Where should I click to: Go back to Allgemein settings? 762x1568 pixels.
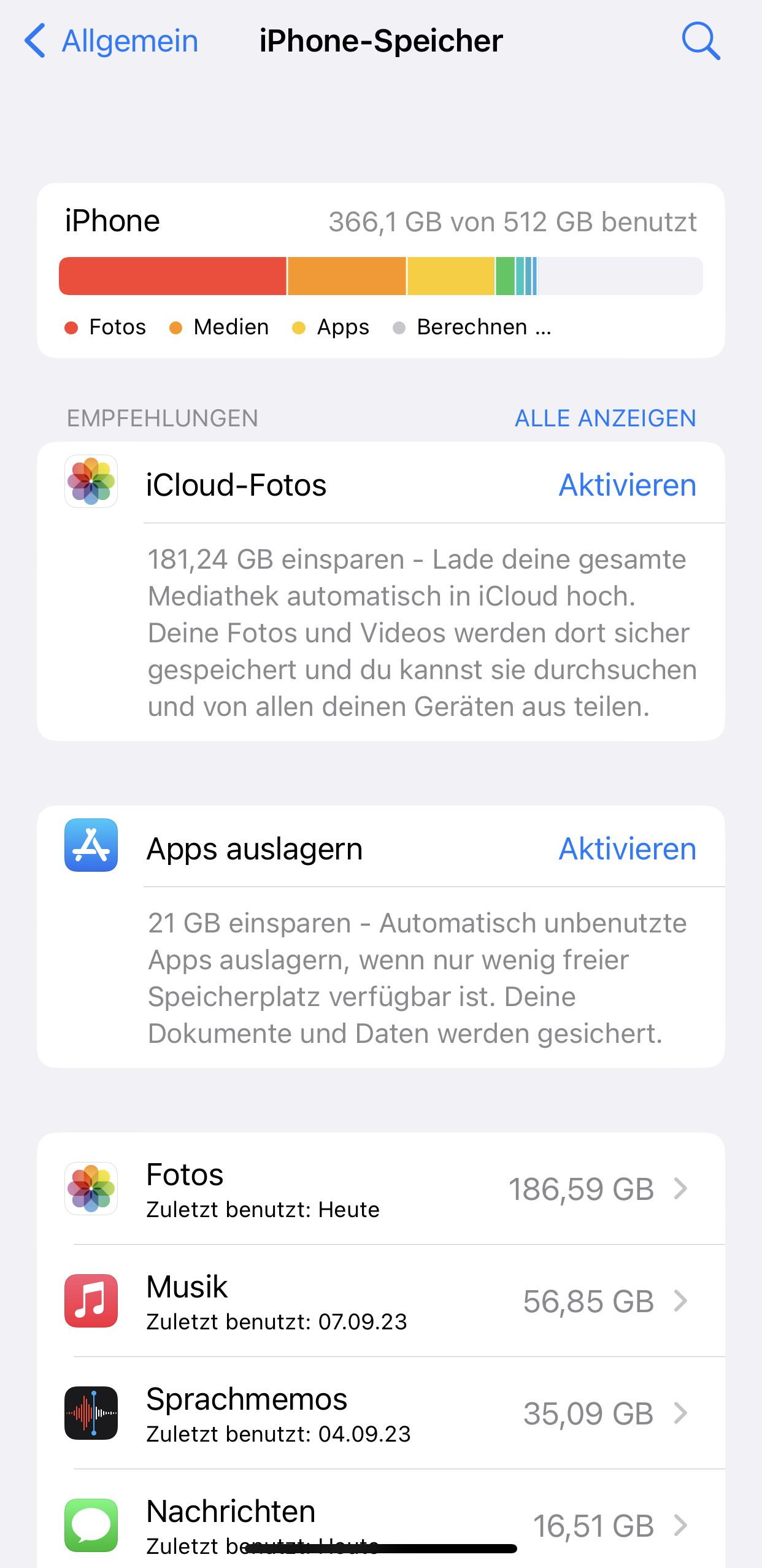click(x=112, y=41)
